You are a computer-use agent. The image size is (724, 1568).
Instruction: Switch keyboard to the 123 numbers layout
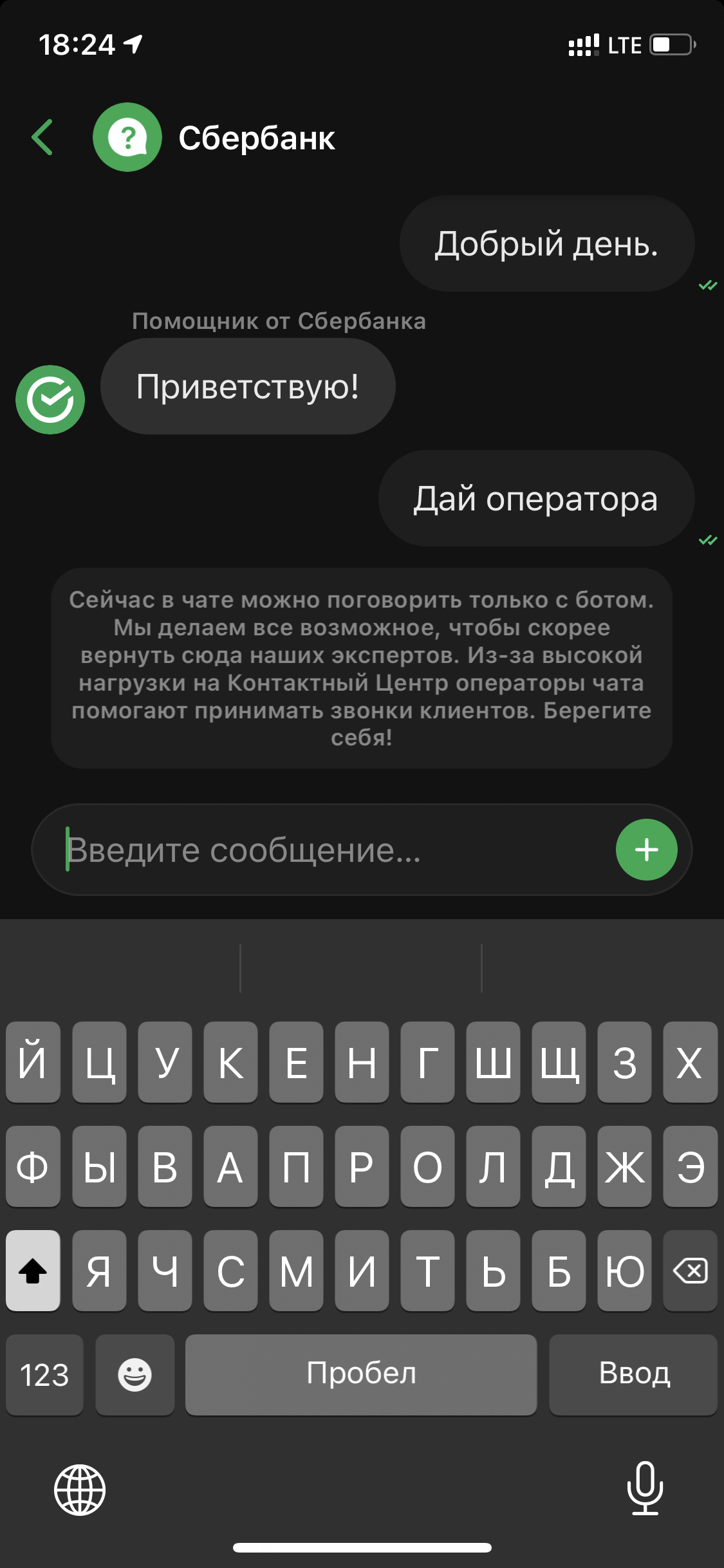click(x=44, y=1375)
